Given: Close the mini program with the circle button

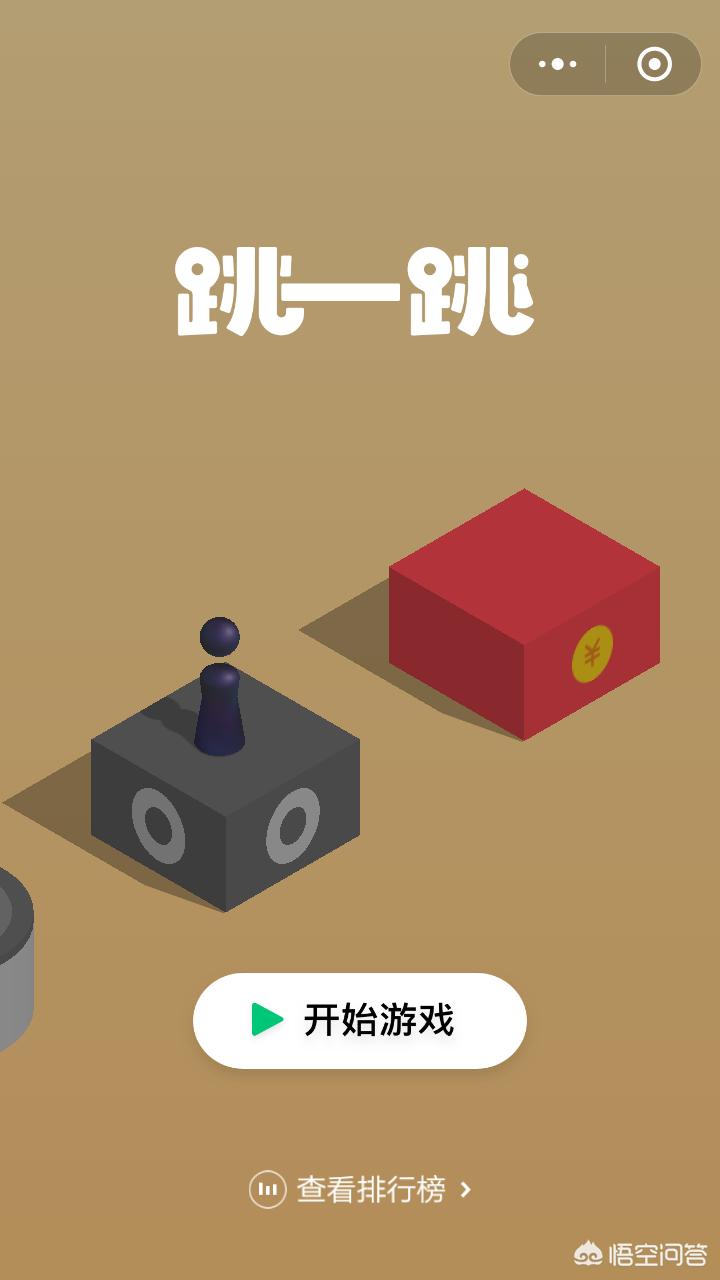Looking at the screenshot, I should click(x=654, y=64).
